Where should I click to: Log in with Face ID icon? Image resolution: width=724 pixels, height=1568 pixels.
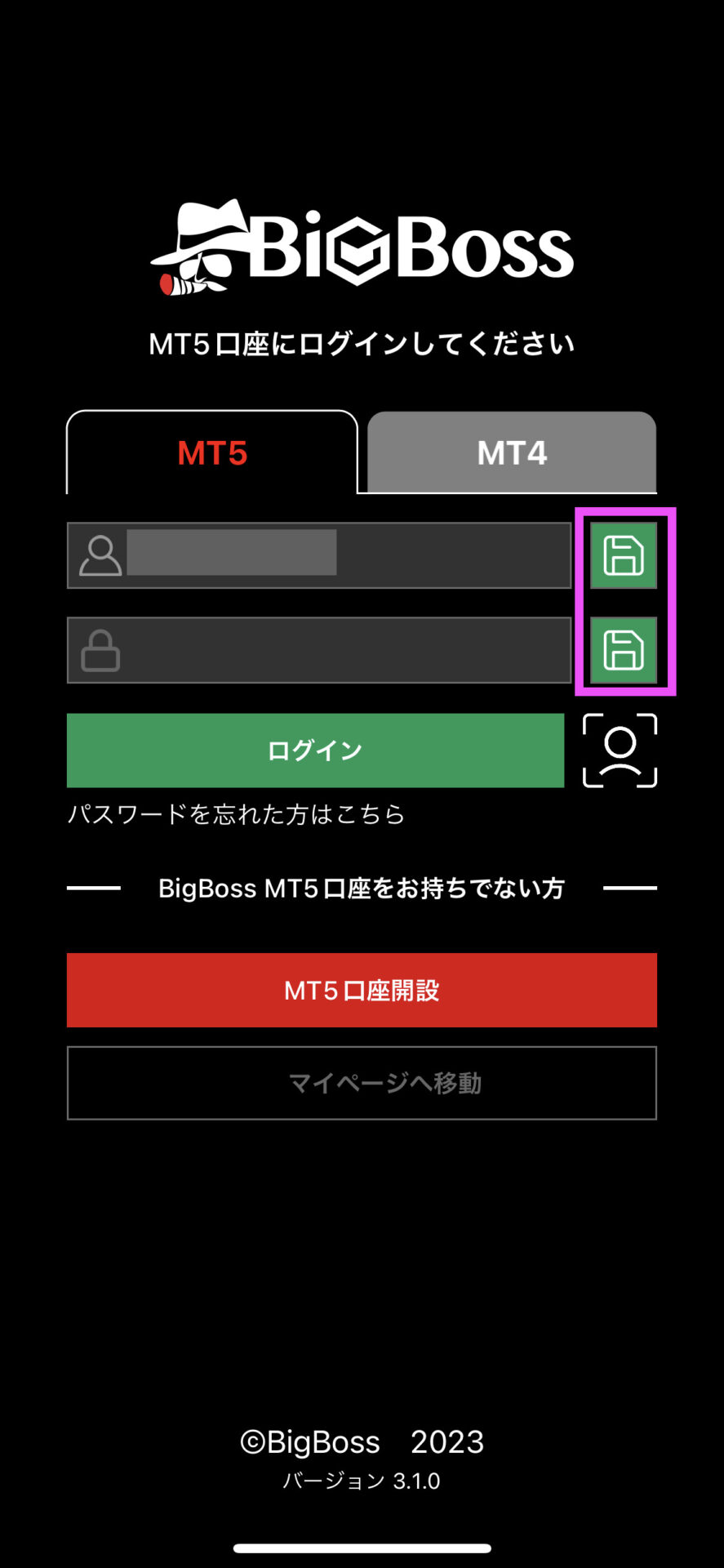click(x=620, y=751)
